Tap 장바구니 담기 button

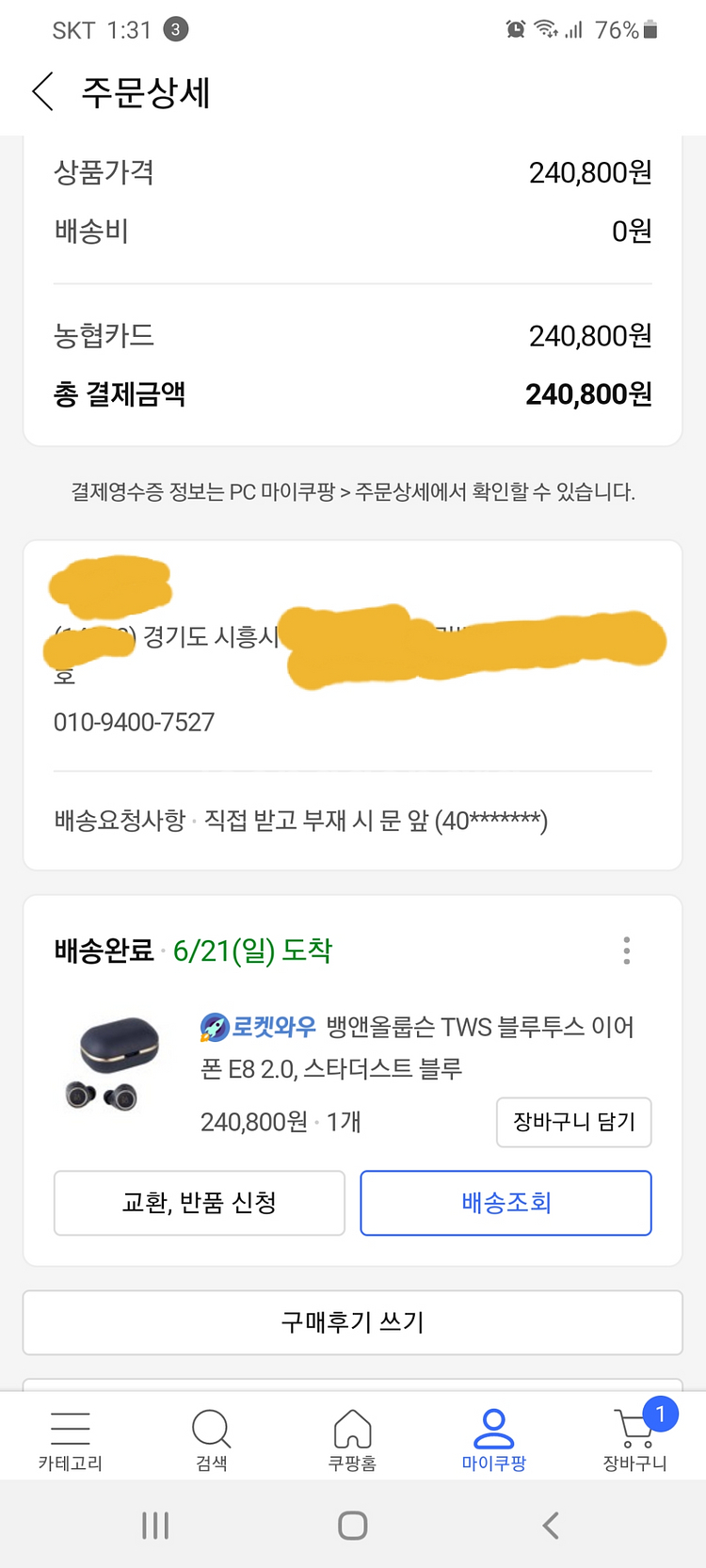coord(573,1122)
